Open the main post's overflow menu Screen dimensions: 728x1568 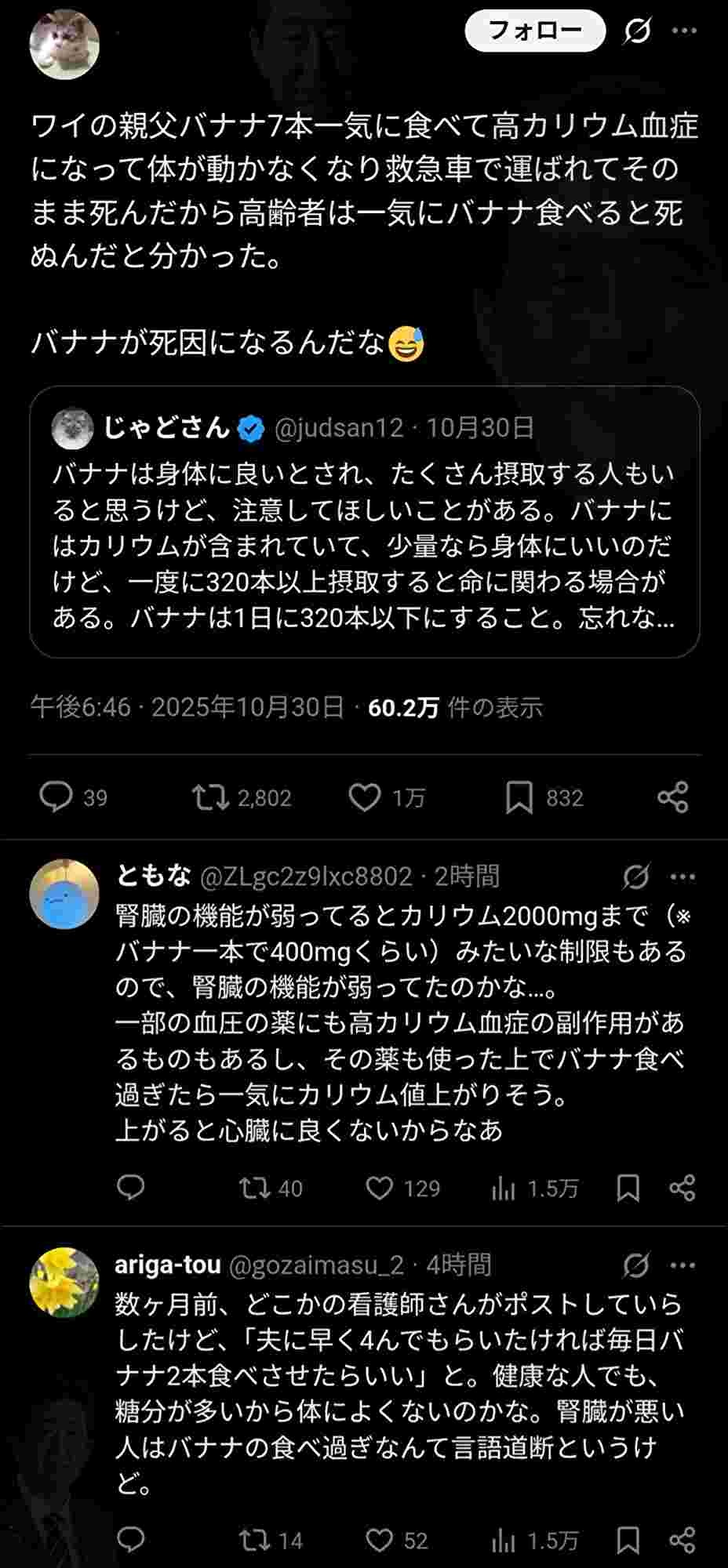point(684,31)
